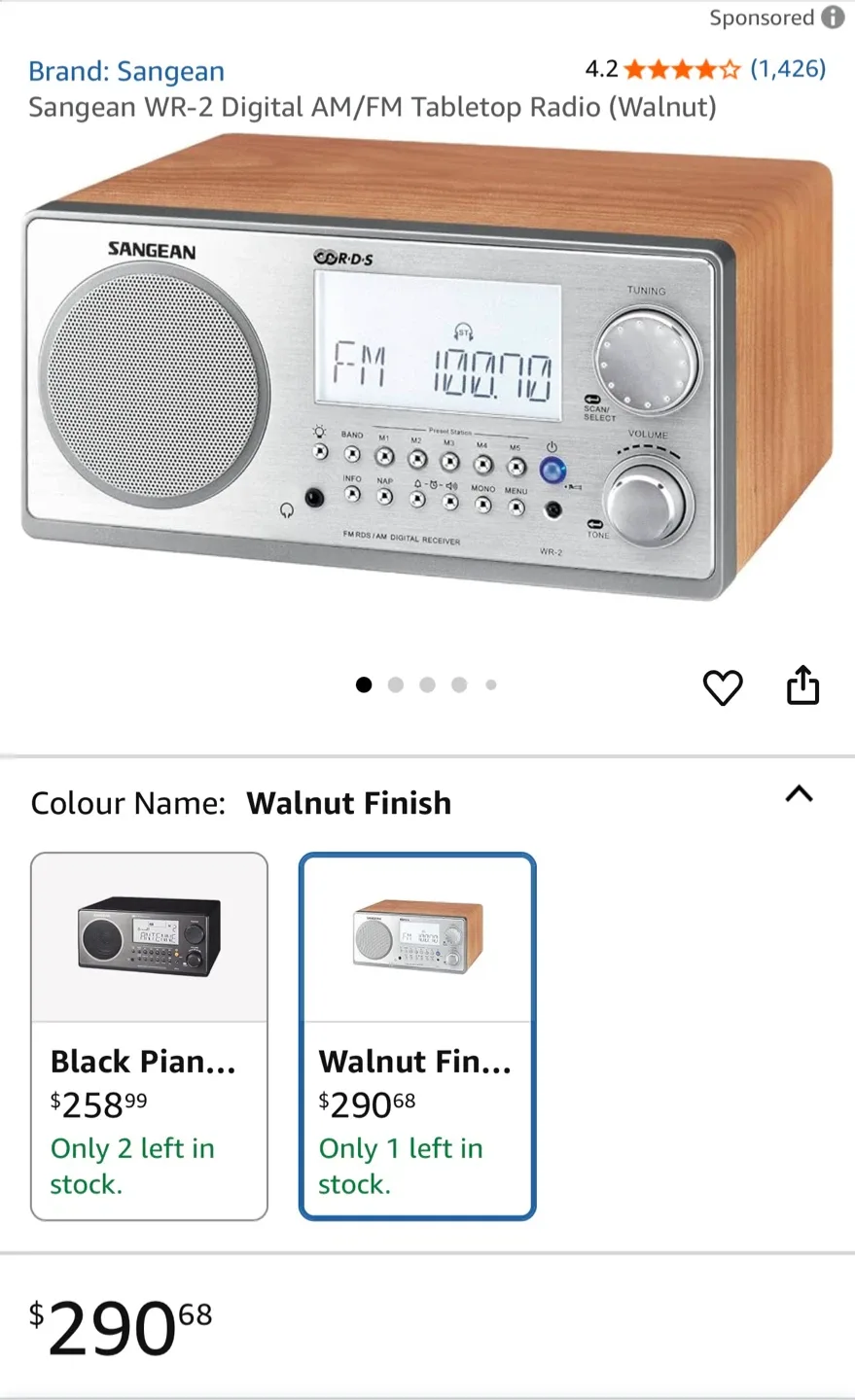Open sharing options with the share icon
This screenshot has height=1400, width=855.
[x=802, y=685]
